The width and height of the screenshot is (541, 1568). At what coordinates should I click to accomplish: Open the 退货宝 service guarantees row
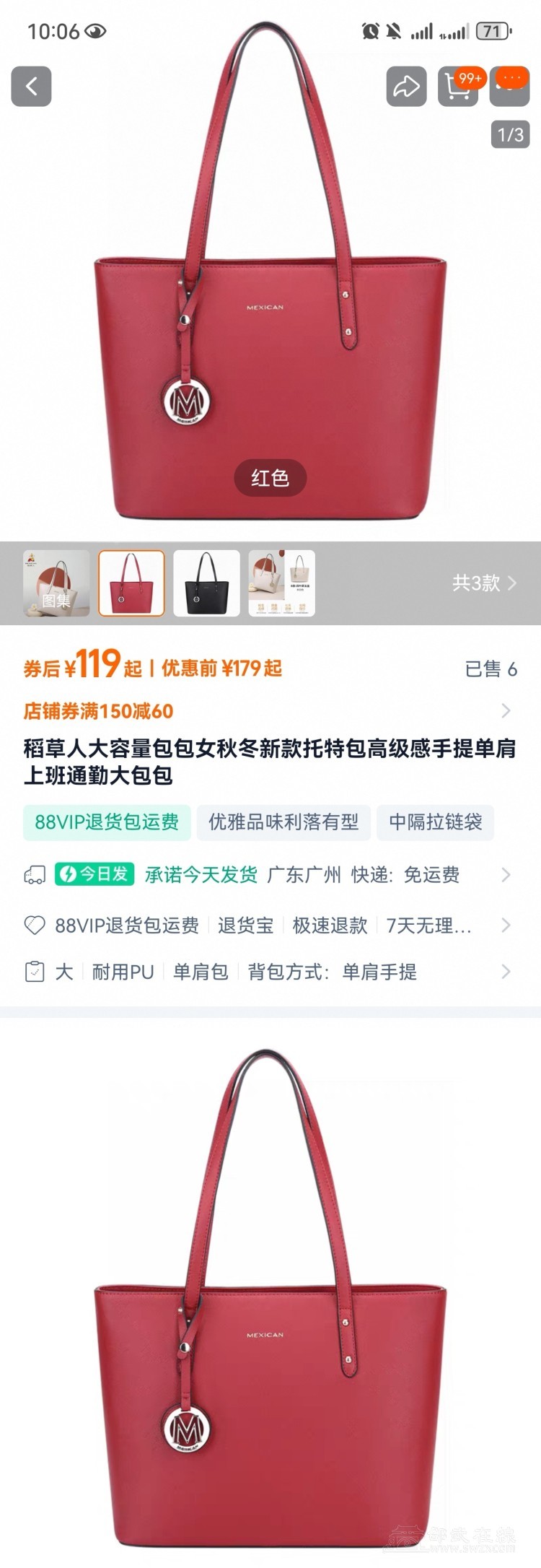[270, 925]
